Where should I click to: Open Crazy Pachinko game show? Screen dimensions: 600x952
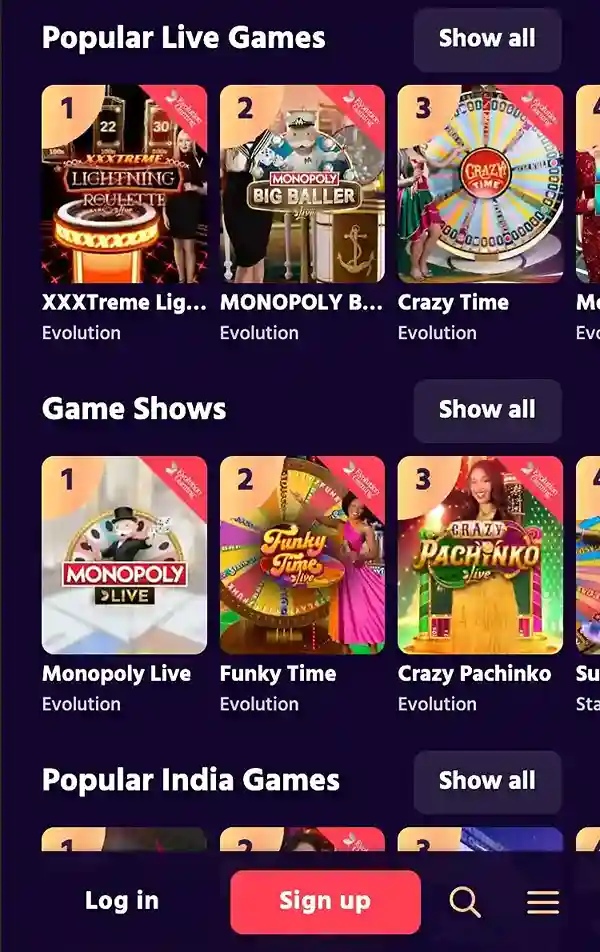click(x=480, y=555)
